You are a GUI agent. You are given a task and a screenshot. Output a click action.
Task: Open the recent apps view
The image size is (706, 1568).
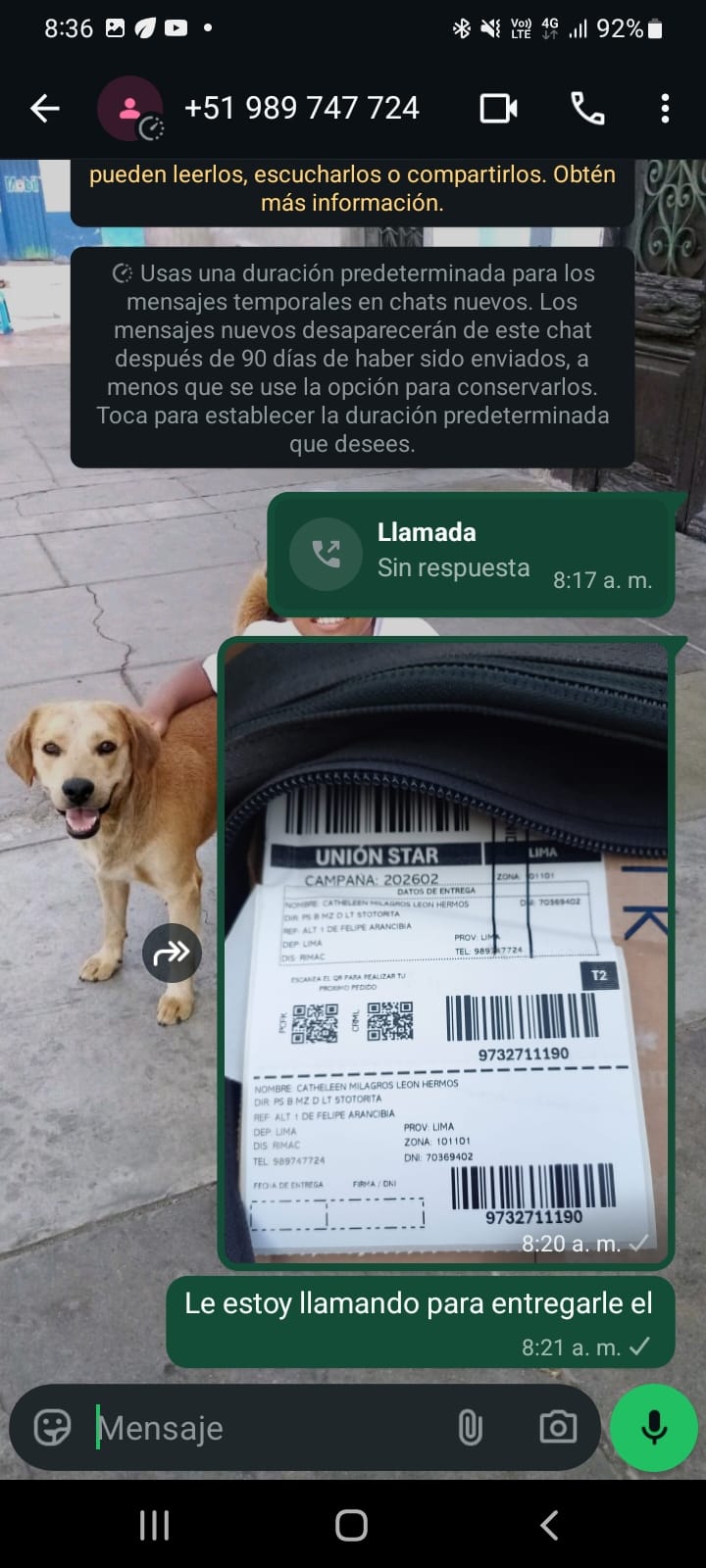(154, 1525)
